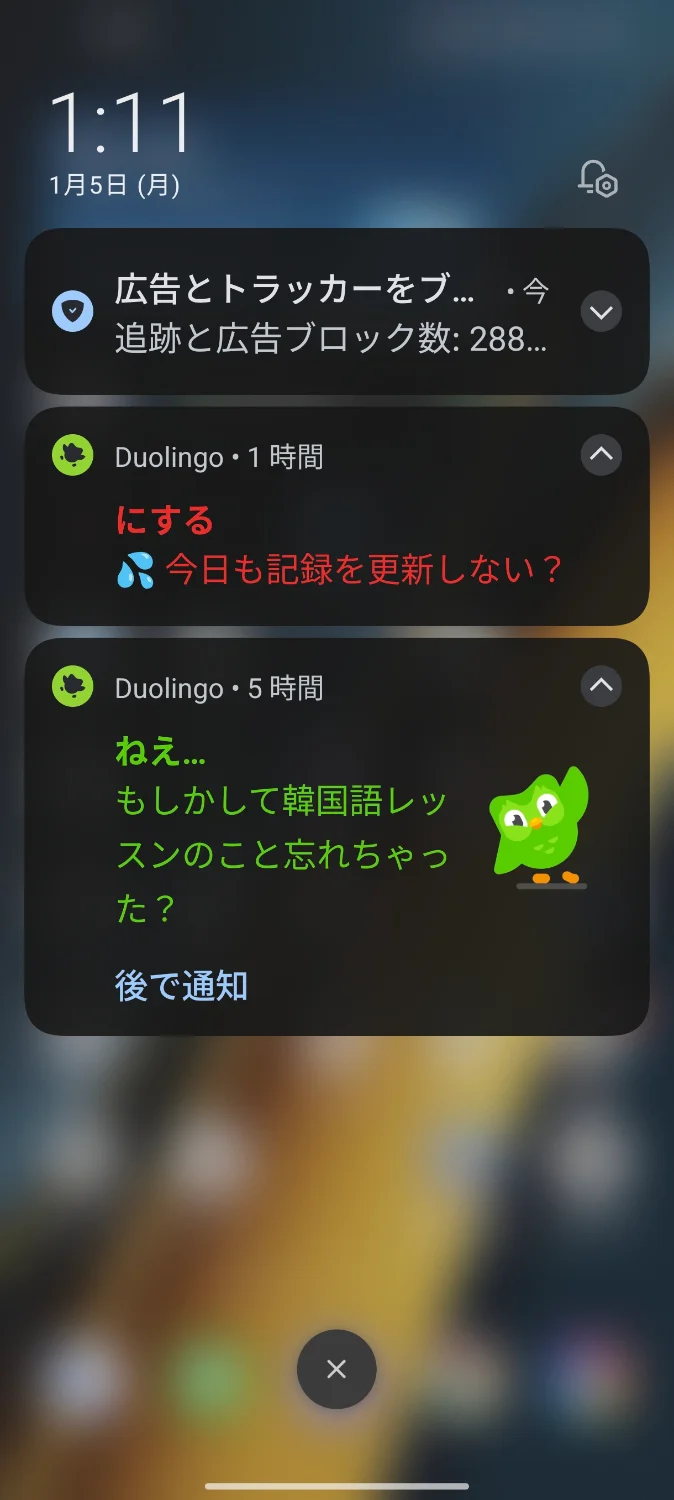This screenshot has height=1500, width=674.
Task: Clear all notifications with the X button
Action: click(337, 1369)
